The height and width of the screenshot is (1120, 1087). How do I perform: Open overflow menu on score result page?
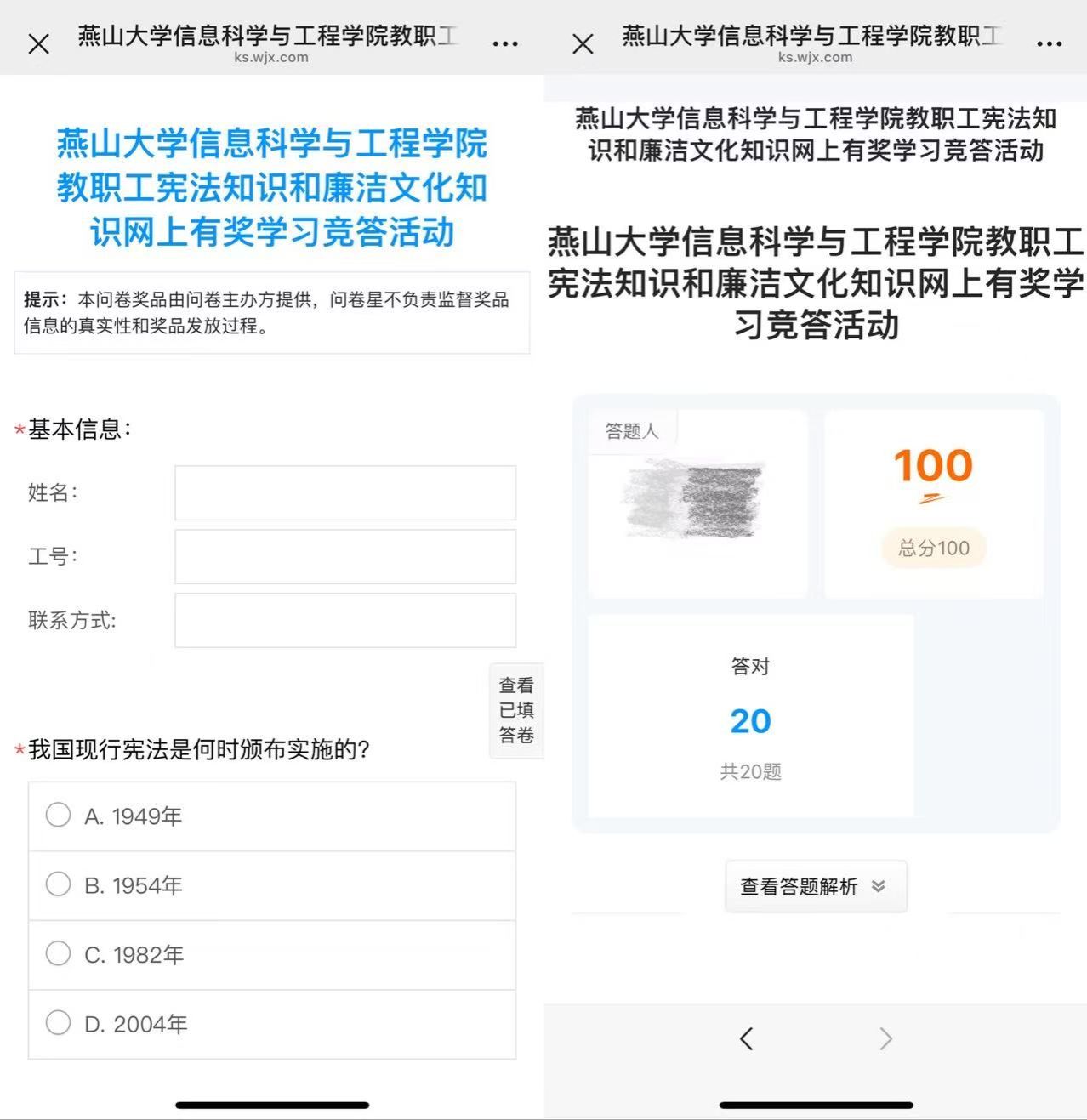1049,43
